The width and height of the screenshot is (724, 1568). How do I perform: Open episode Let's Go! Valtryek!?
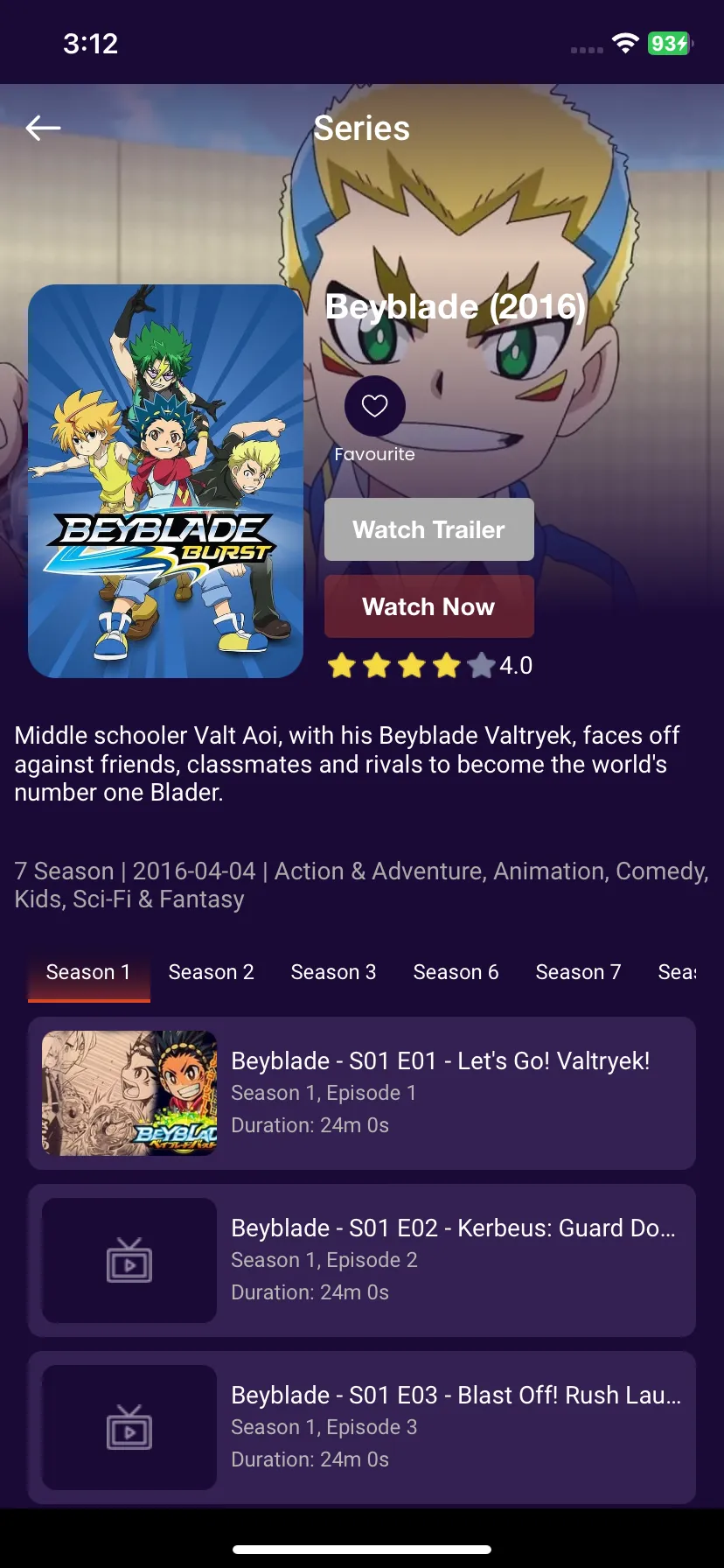[362, 1093]
